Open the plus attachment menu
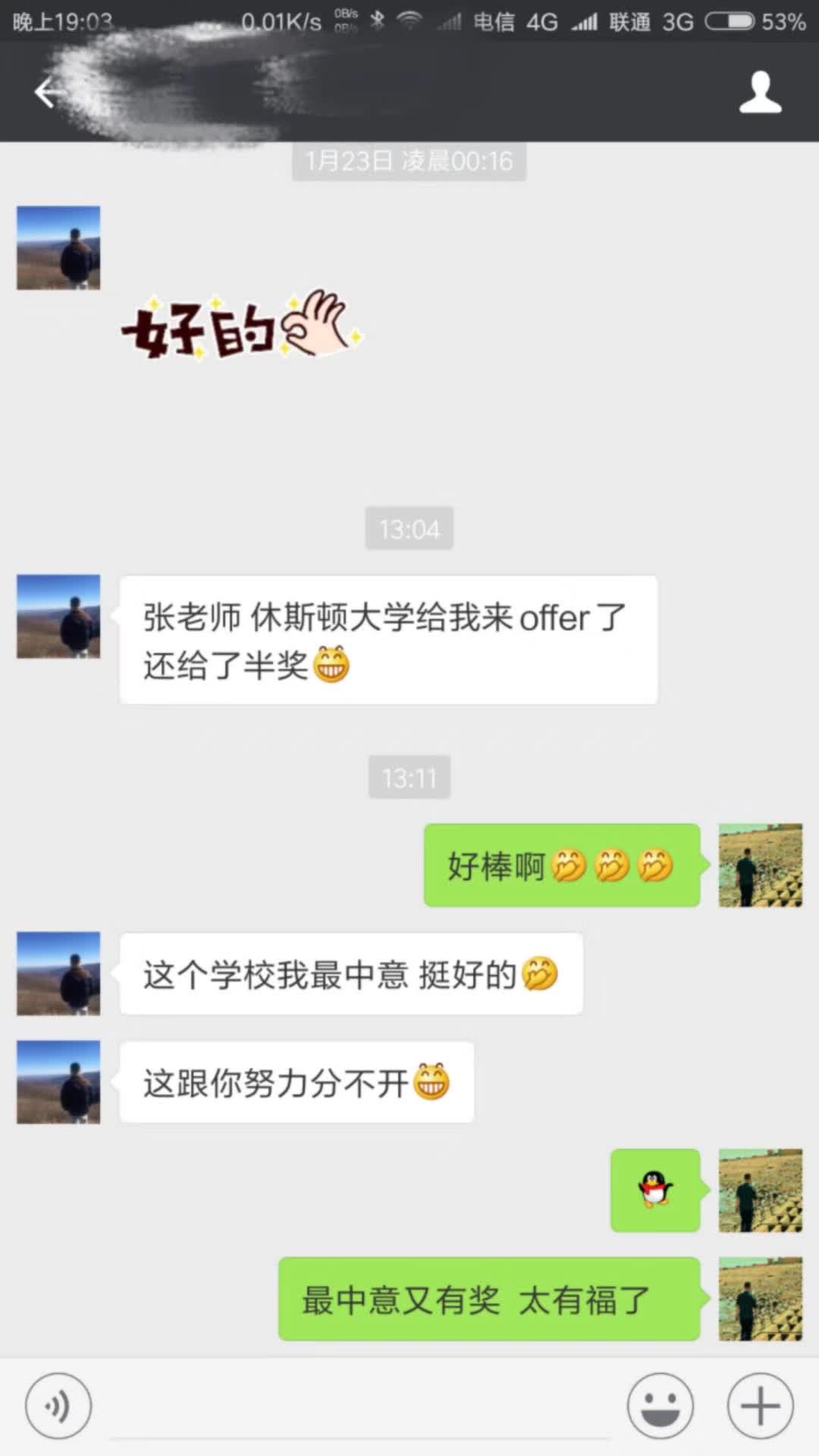This screenshot has width=819, height=1456. pyautogui.click(x=761, y=1405)
